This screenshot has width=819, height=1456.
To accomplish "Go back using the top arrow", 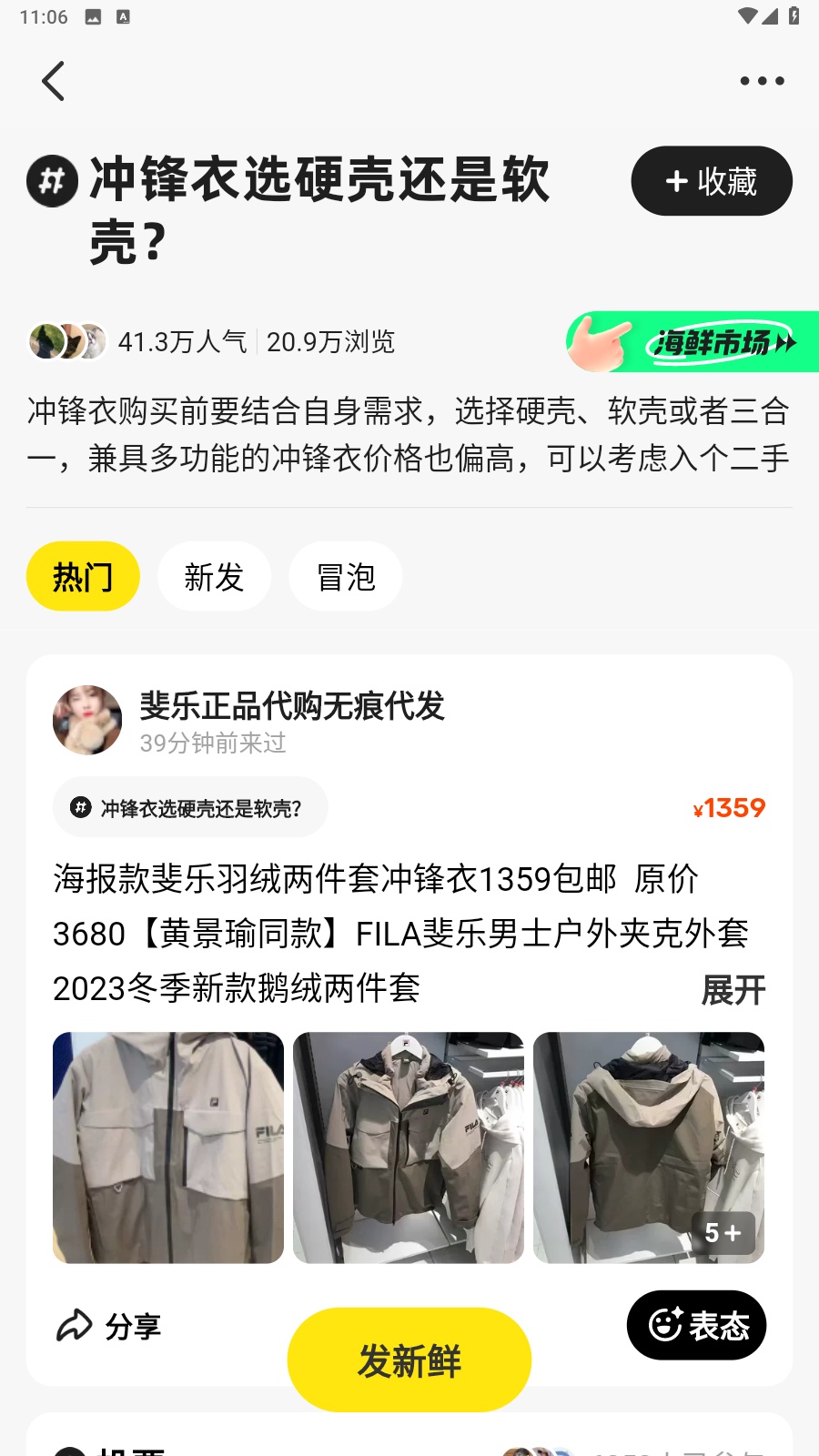I will click(x=55, y=81).
